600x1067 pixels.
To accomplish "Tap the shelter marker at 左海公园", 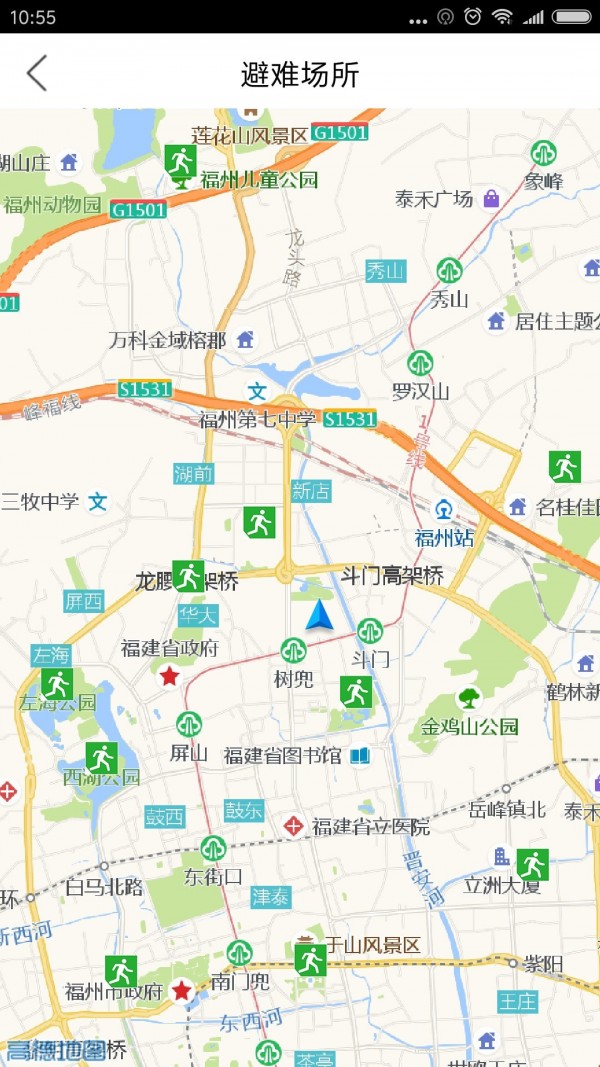I will 57,684.
